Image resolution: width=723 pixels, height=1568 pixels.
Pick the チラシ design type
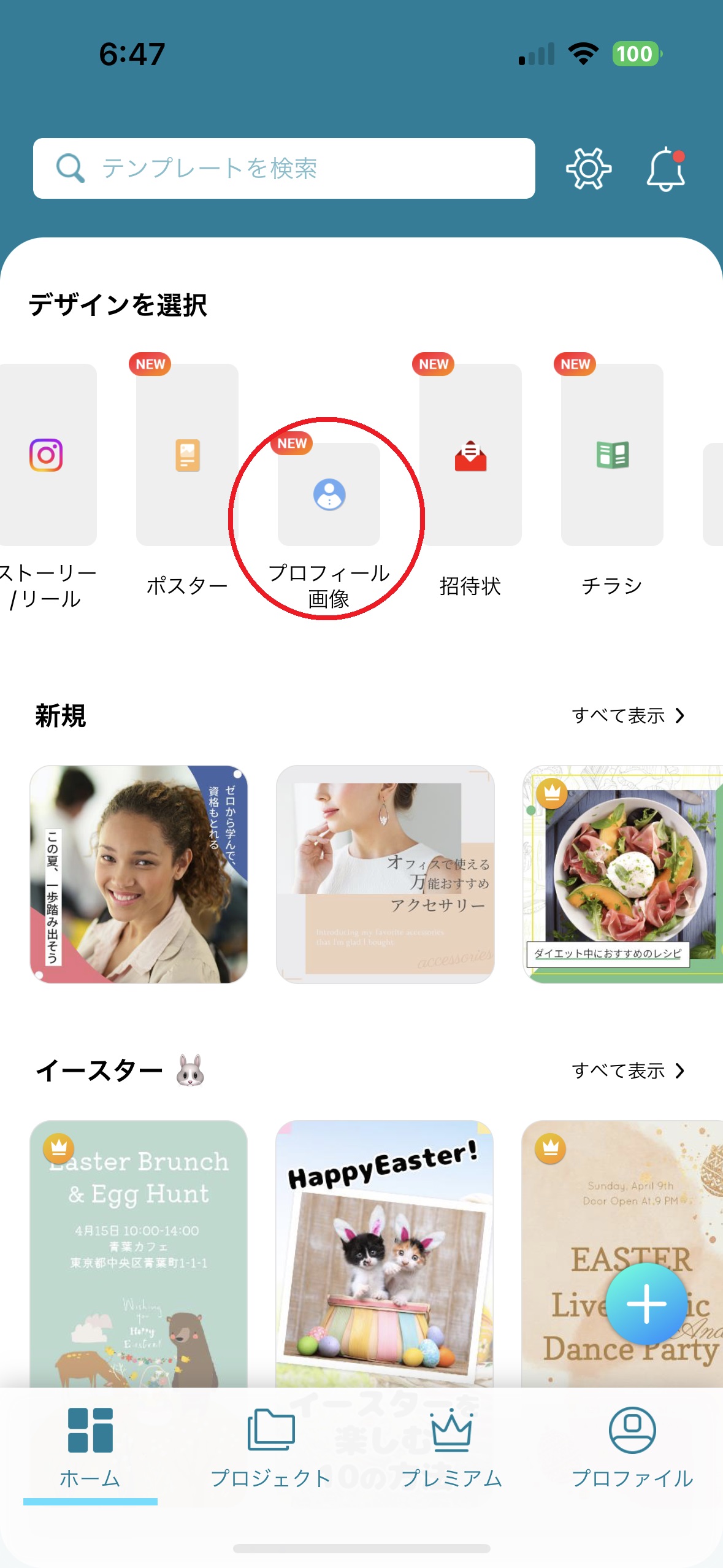pos(612,455)
